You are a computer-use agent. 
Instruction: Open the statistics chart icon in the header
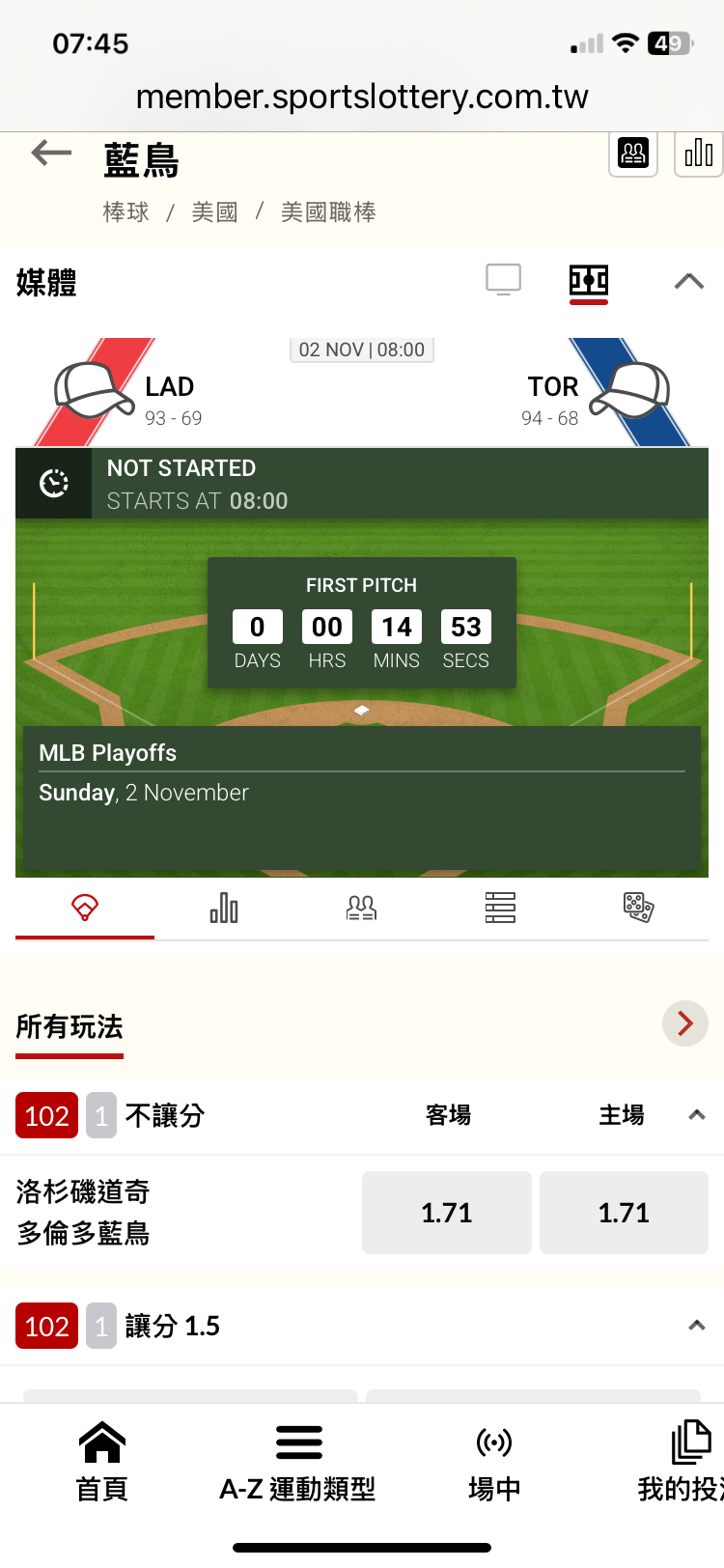[698, 154]
